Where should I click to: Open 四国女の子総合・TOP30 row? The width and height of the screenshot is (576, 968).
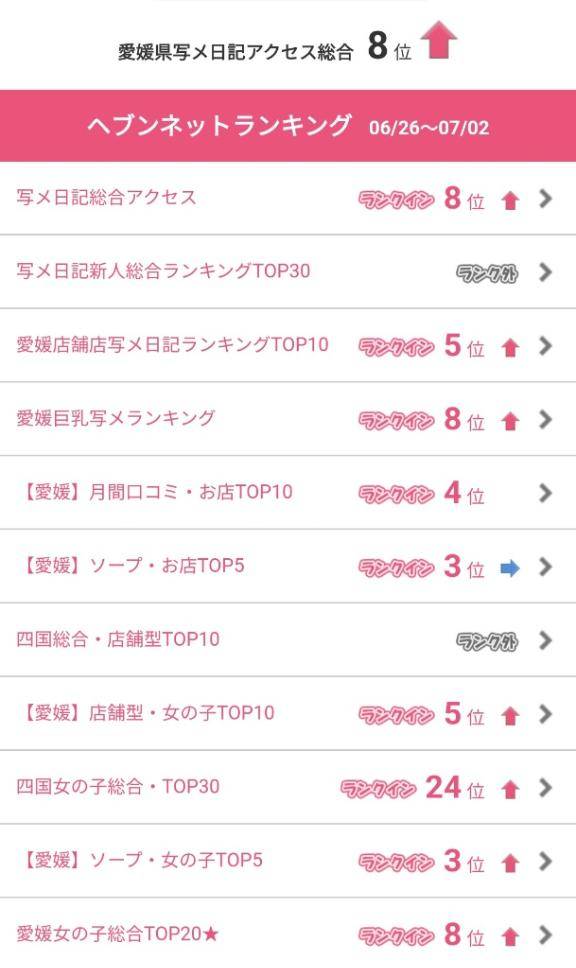(288, 787)
